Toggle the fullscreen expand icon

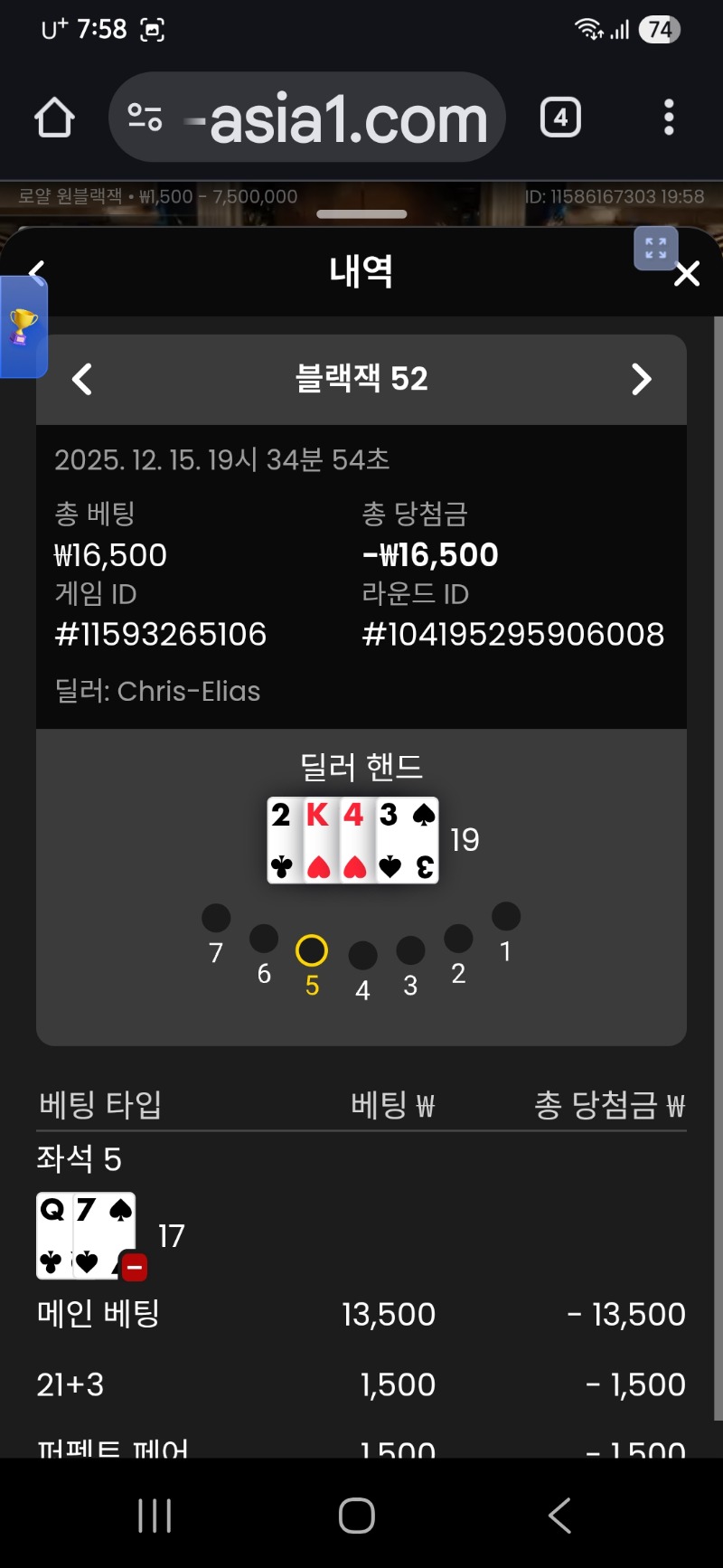pos(656,249)
